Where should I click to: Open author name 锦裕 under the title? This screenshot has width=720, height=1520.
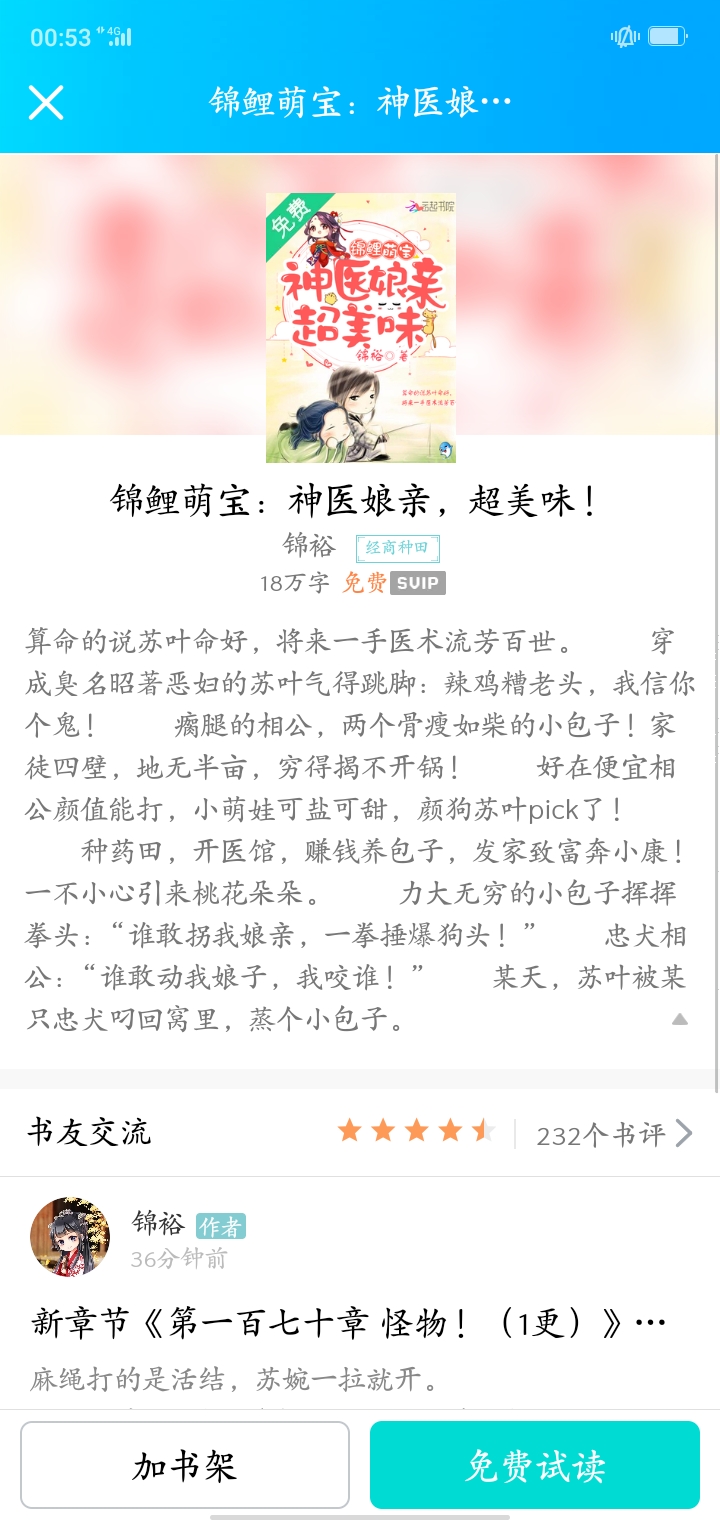309,546
